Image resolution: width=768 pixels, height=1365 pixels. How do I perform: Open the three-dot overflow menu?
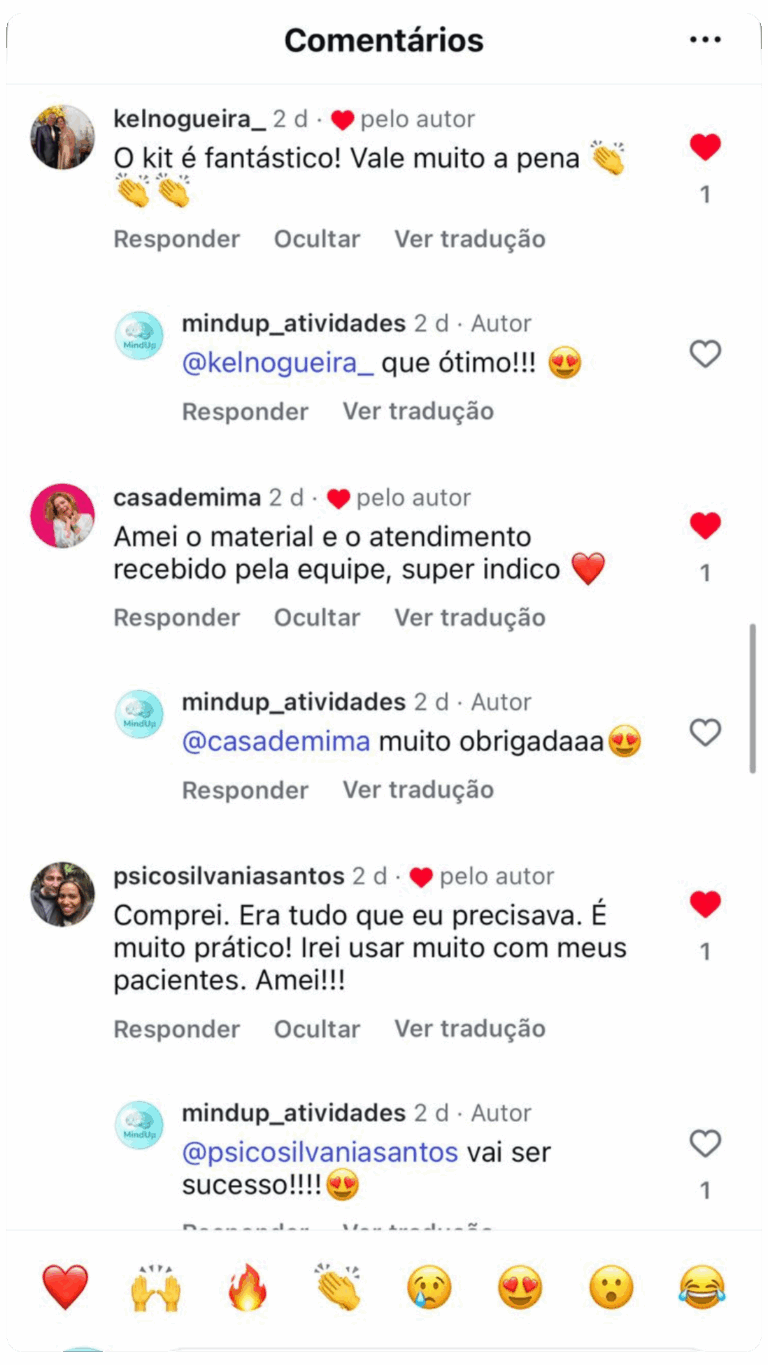pos(705,40)
